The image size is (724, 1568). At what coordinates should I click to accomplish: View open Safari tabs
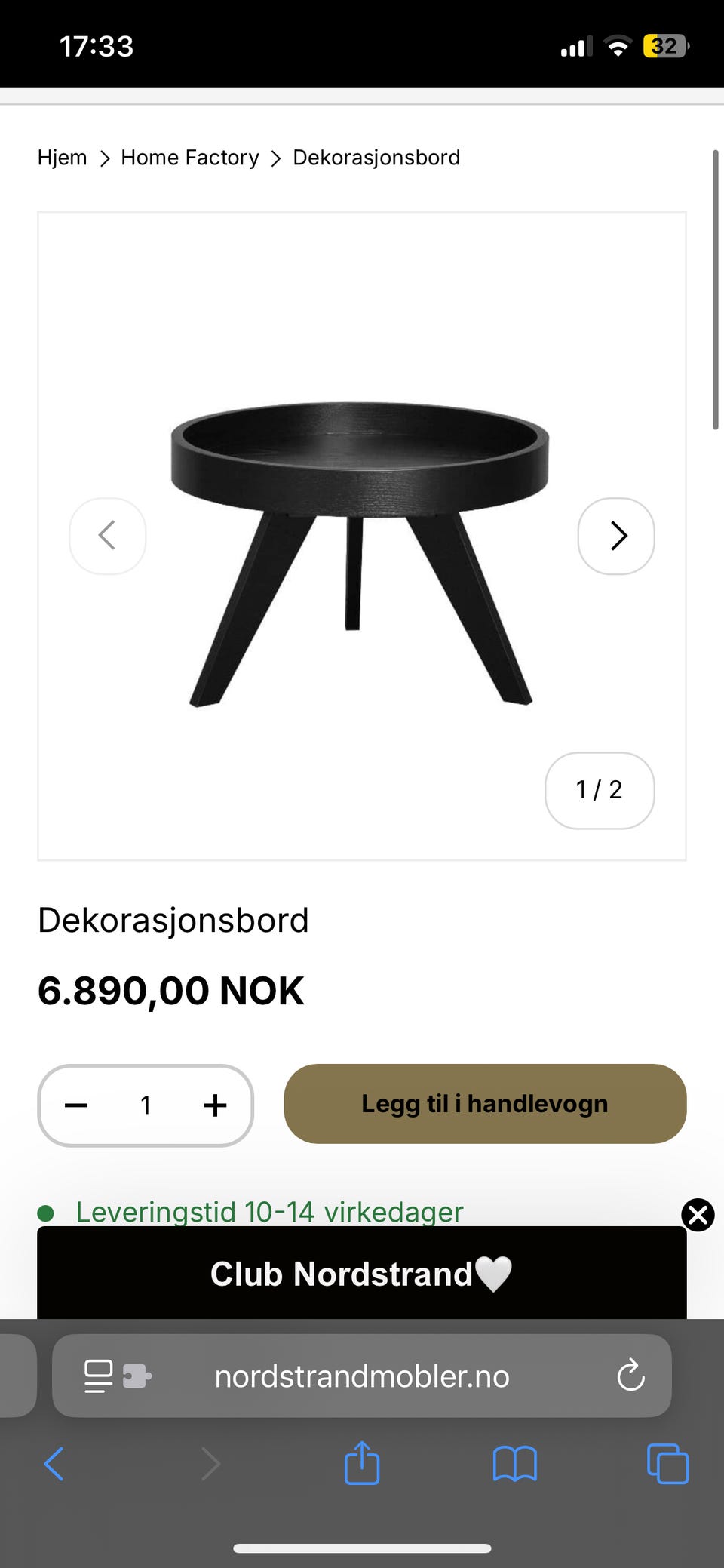coord(667,1464)
